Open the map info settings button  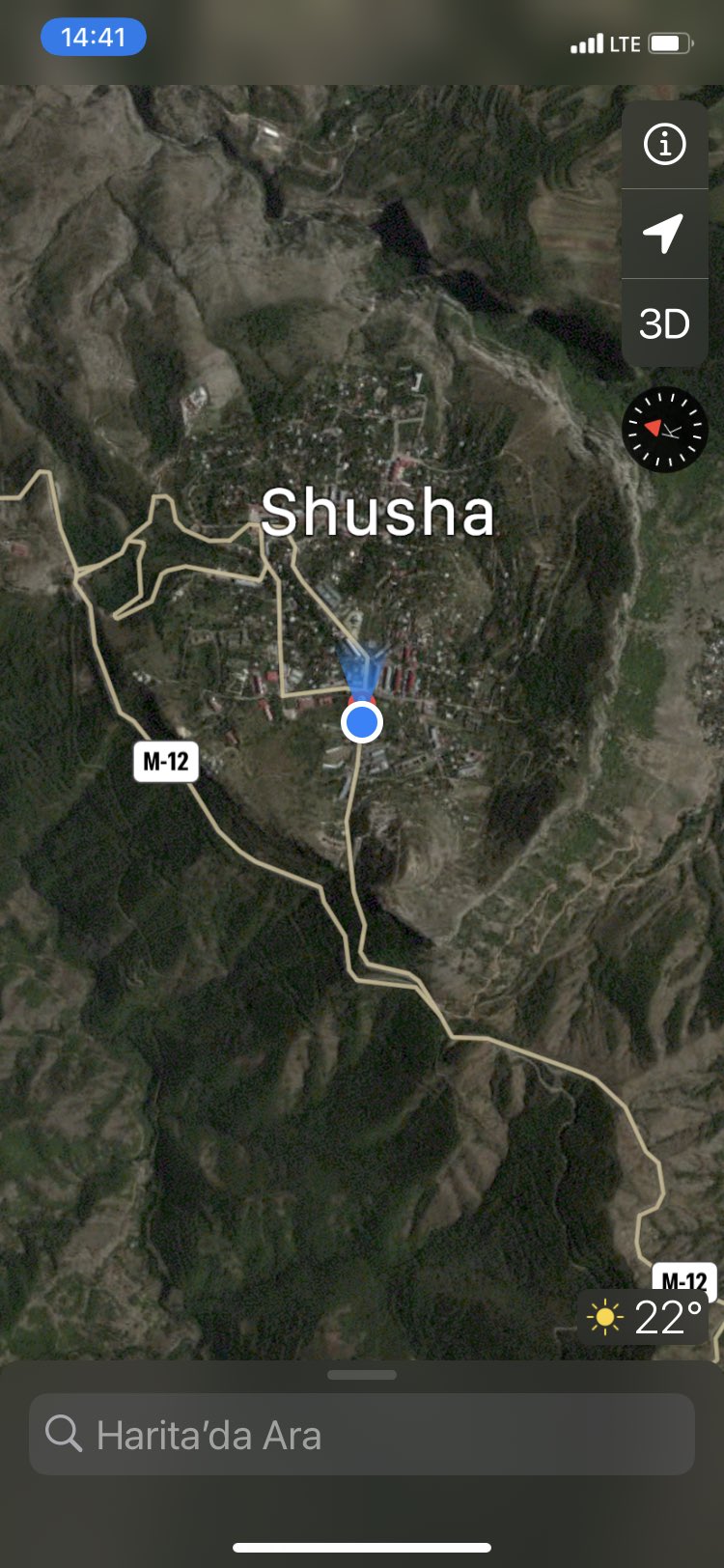click(664, 145)
